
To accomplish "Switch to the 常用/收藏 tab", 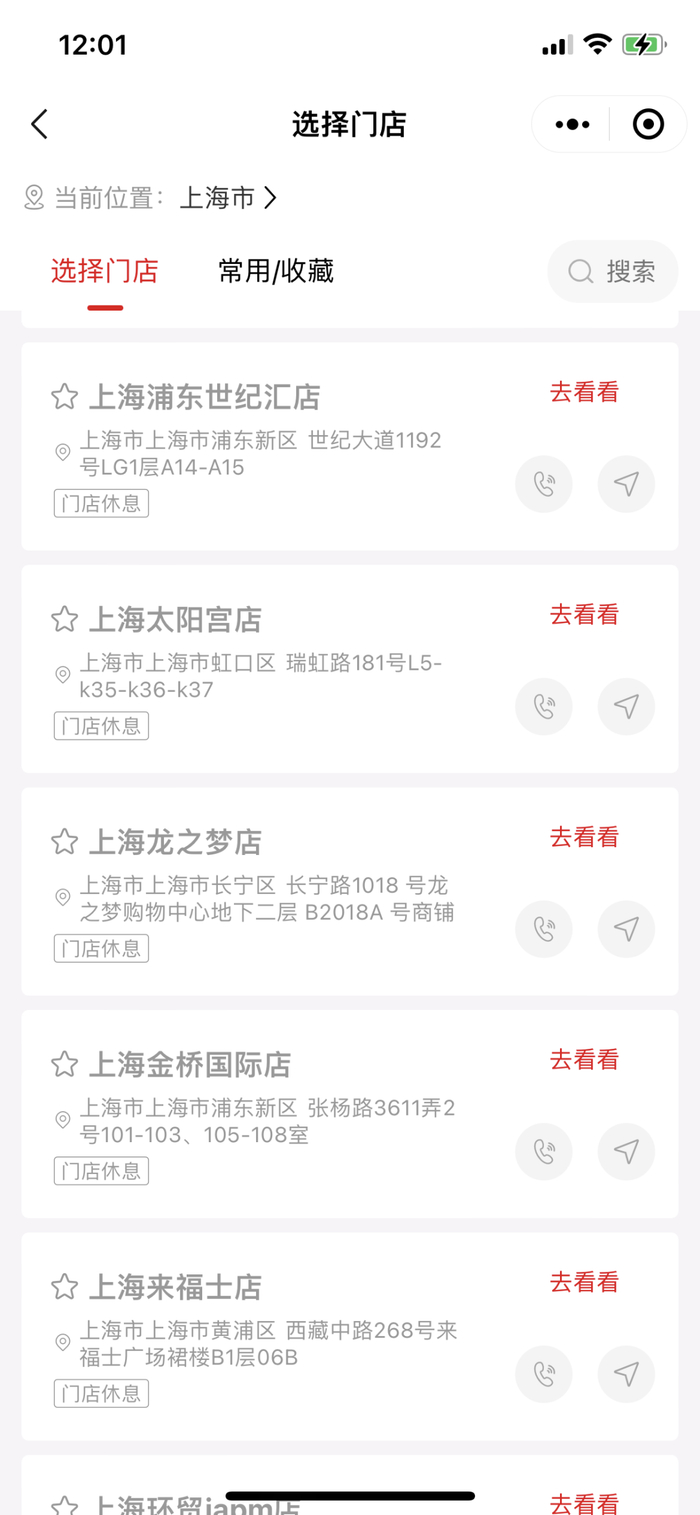I will pyautogui.click(x=276, y=271).
